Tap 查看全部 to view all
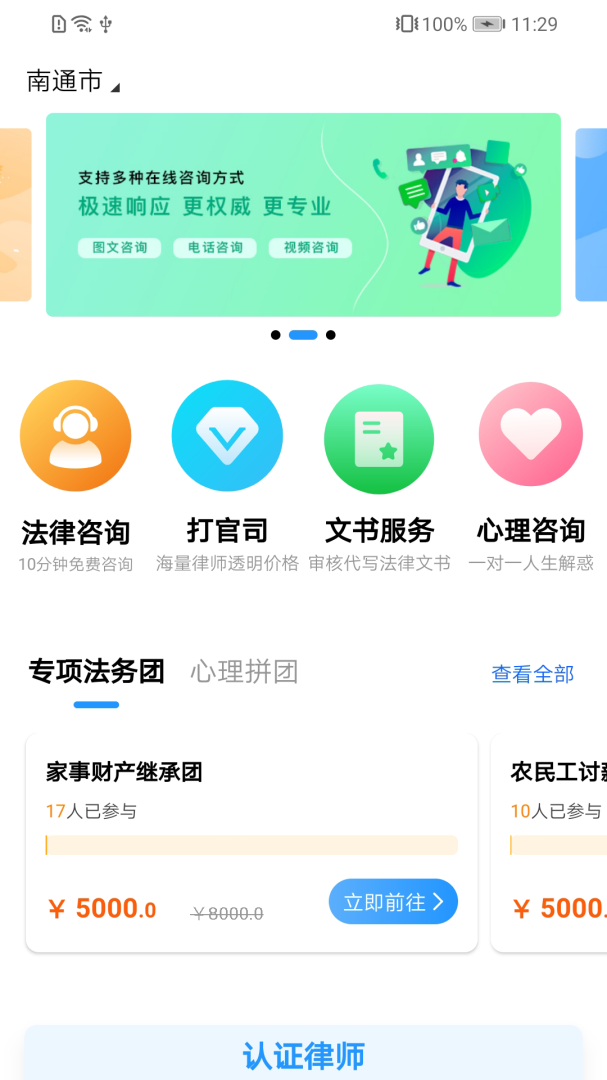The height and width of the screenshot is (1080, 607). click(x=533, y=674)
